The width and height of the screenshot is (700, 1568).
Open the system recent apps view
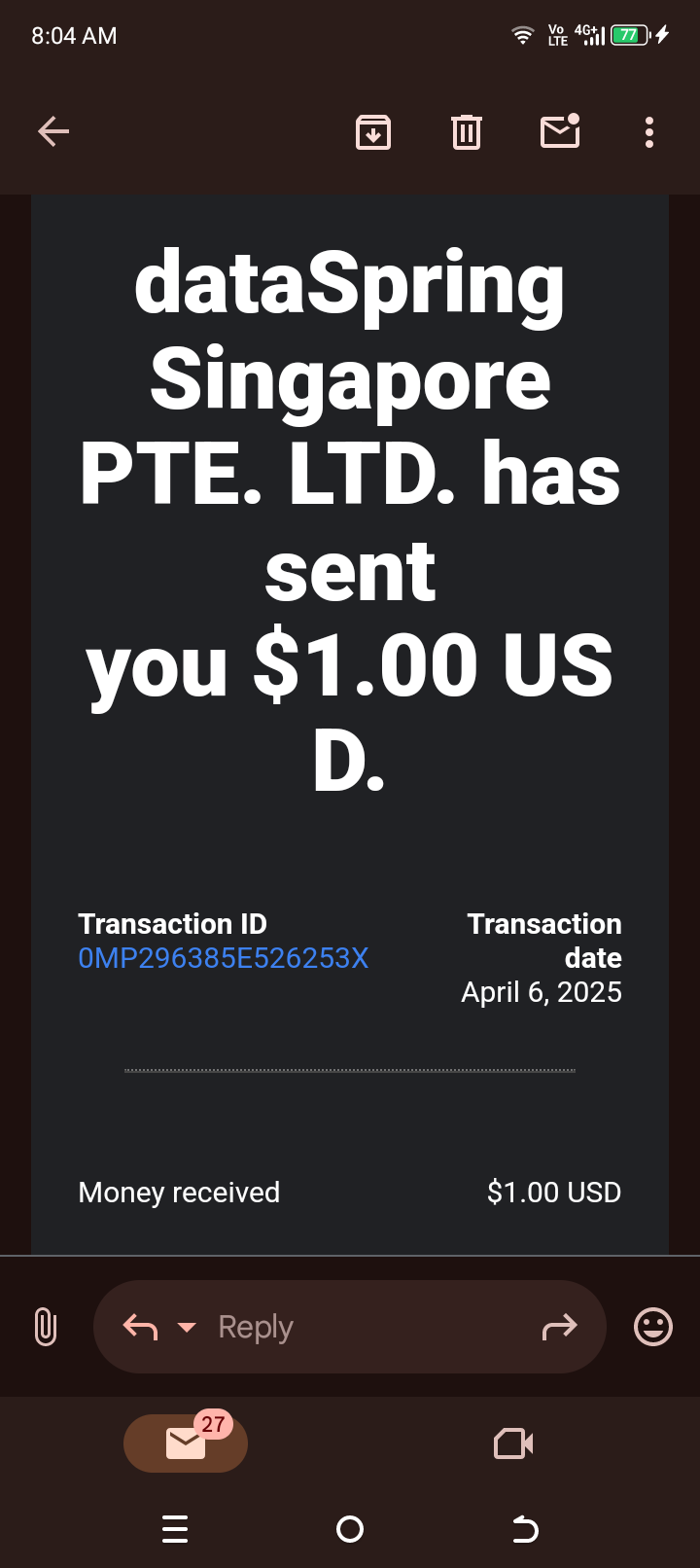pyautogui.click(x=175, y=1529)
